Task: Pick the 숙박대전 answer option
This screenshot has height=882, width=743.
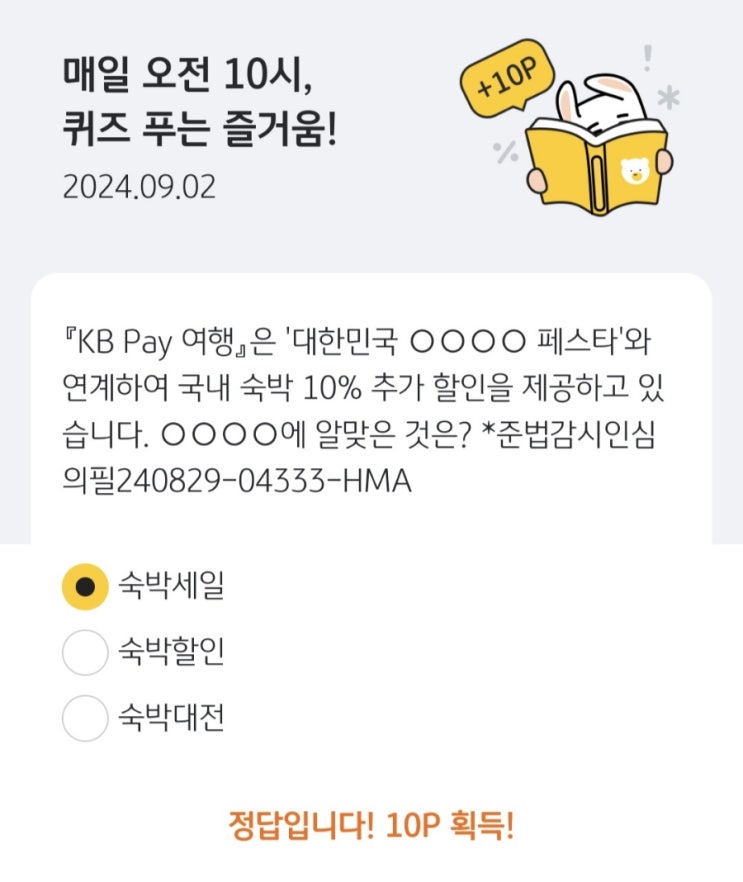Action: click(85, 718)
